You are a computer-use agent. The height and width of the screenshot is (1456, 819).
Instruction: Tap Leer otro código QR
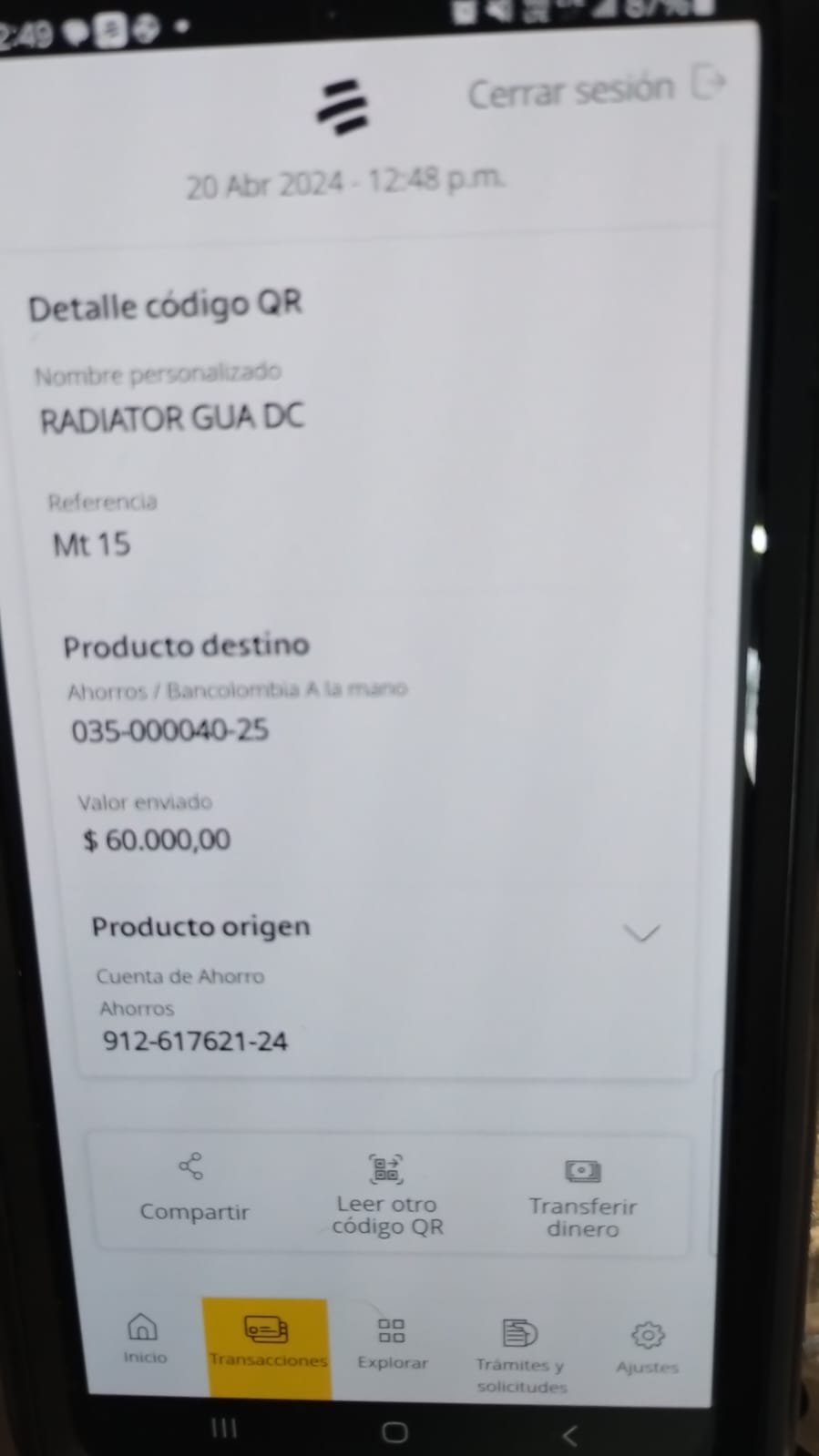387,1194
